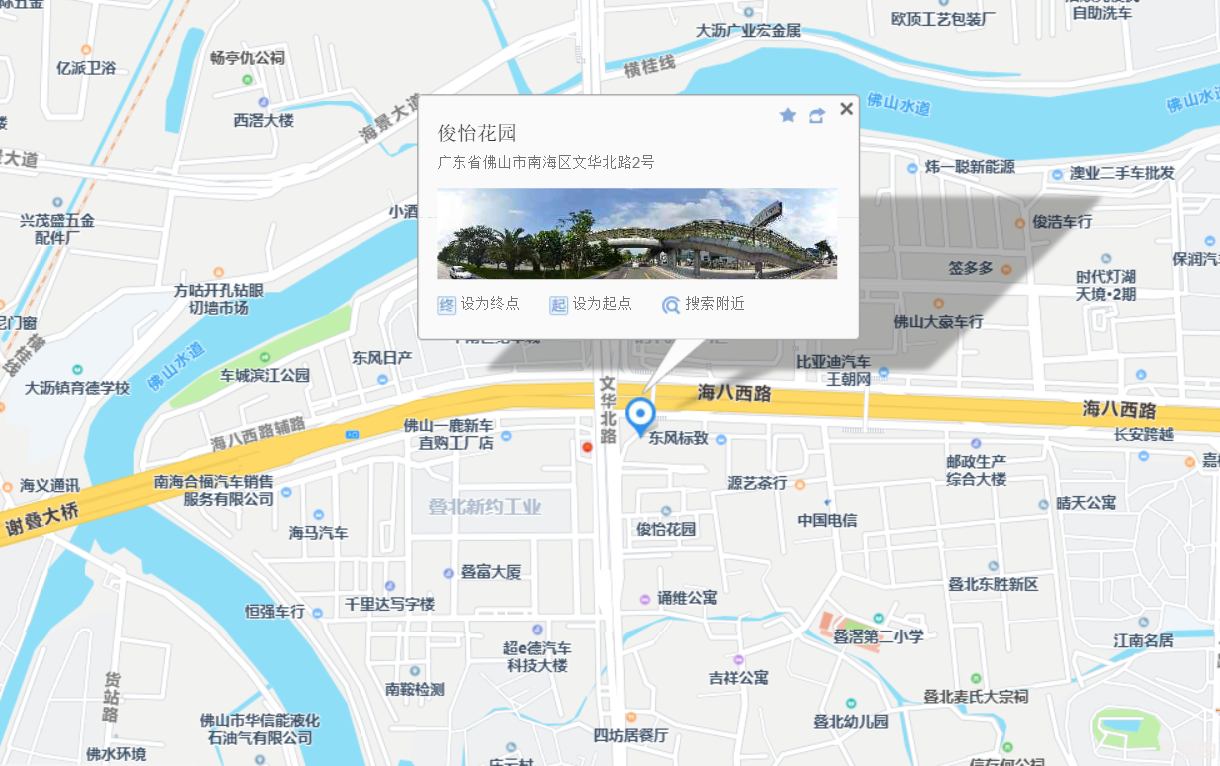Open the street view panorama thumbnail
The width and height of the screenshot is (1220, 766).
click(637, 233)
